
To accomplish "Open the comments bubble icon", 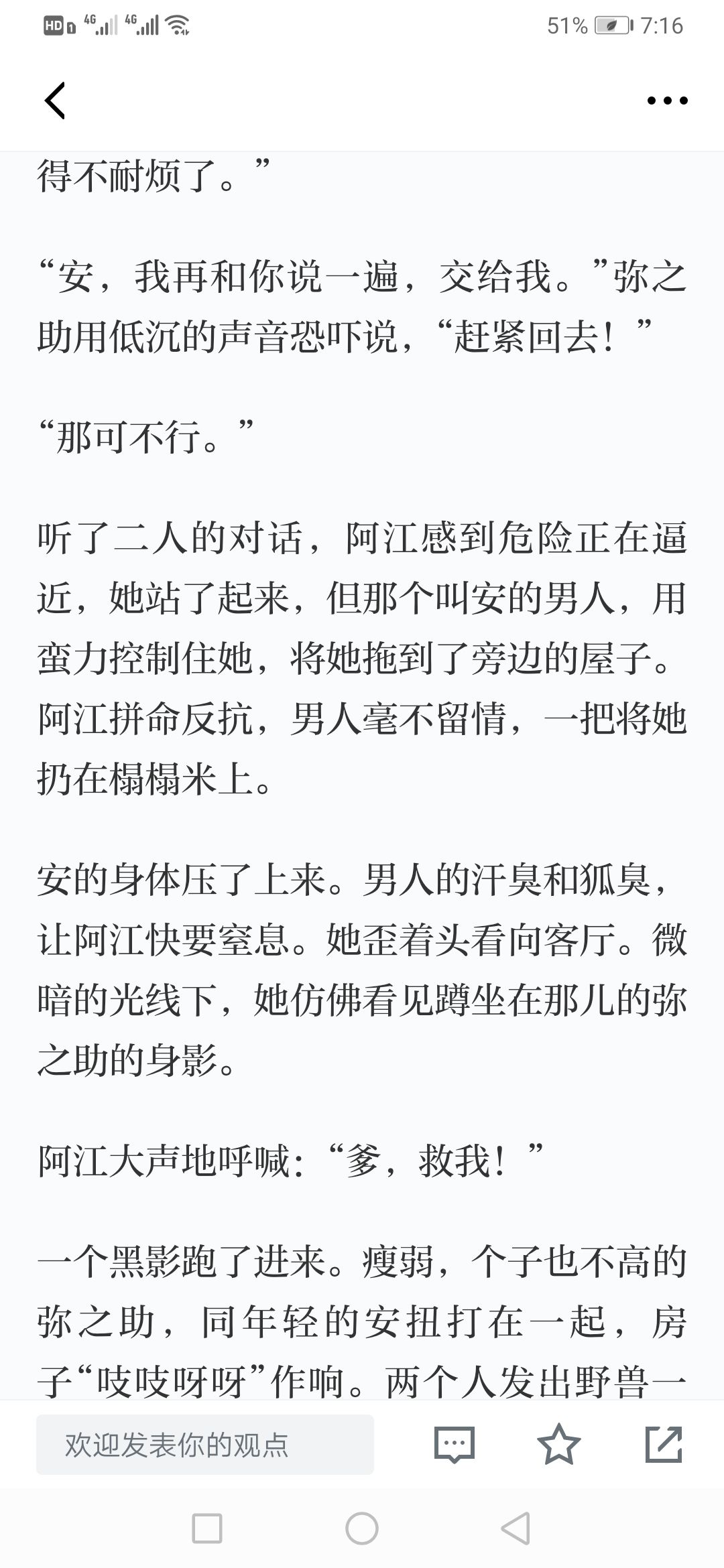I will (455, 1445).
